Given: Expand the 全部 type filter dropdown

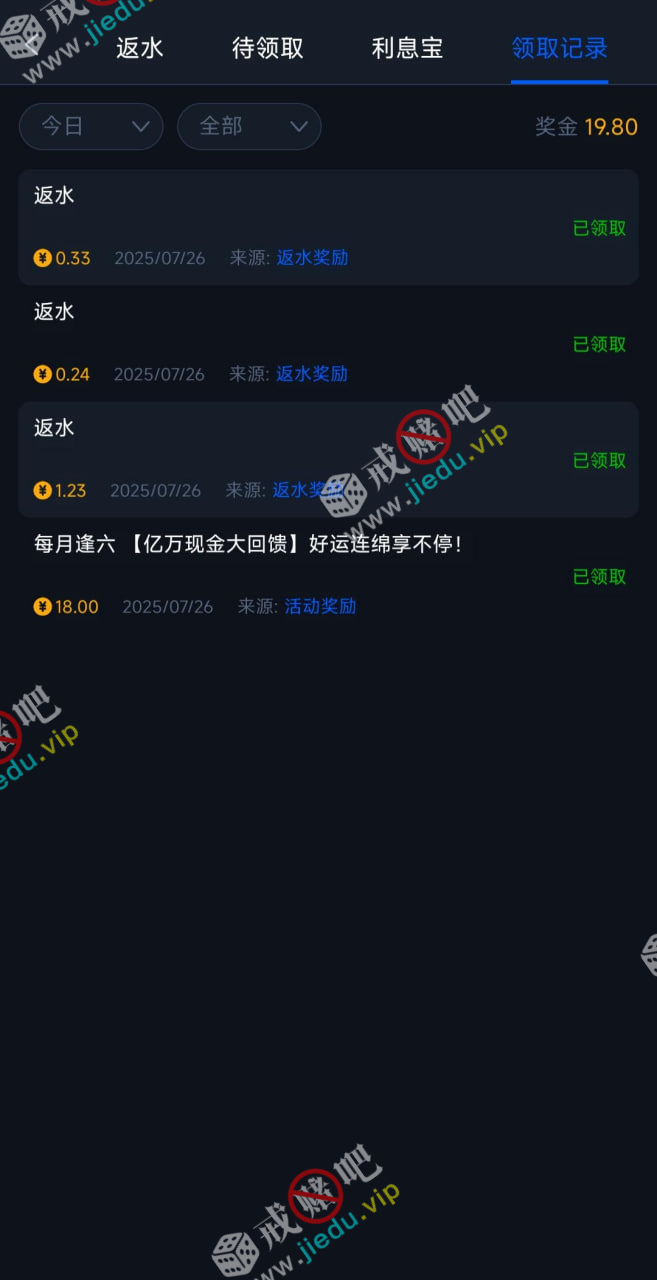Looking at the screenshot, I should tap(249, 127).
